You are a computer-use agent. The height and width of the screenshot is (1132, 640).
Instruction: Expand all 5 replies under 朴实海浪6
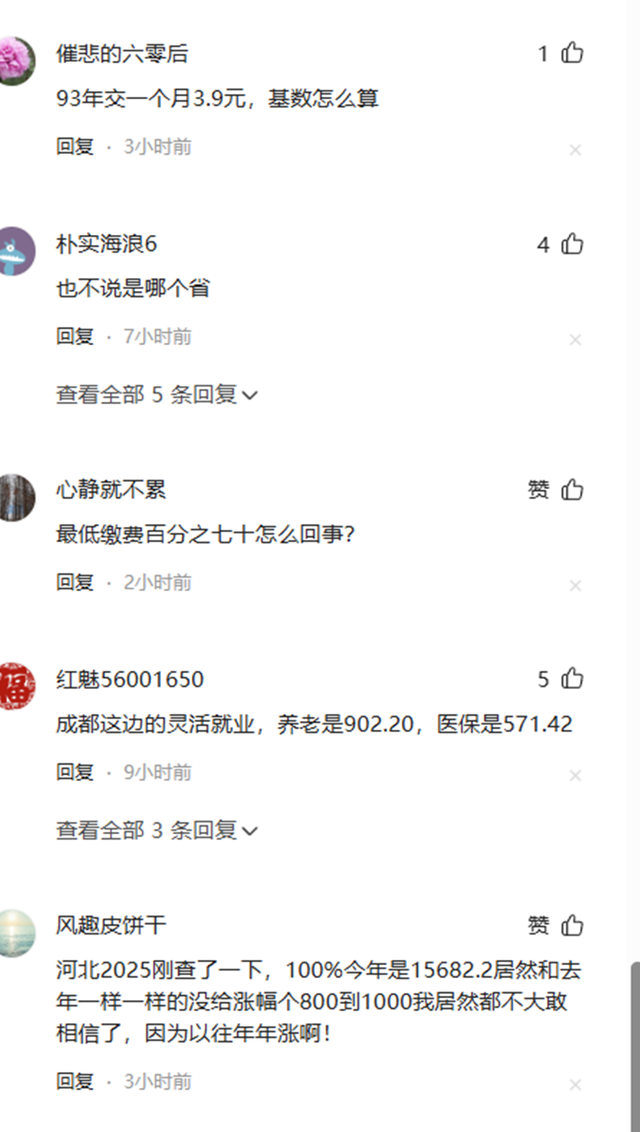(x=157, y=395)
